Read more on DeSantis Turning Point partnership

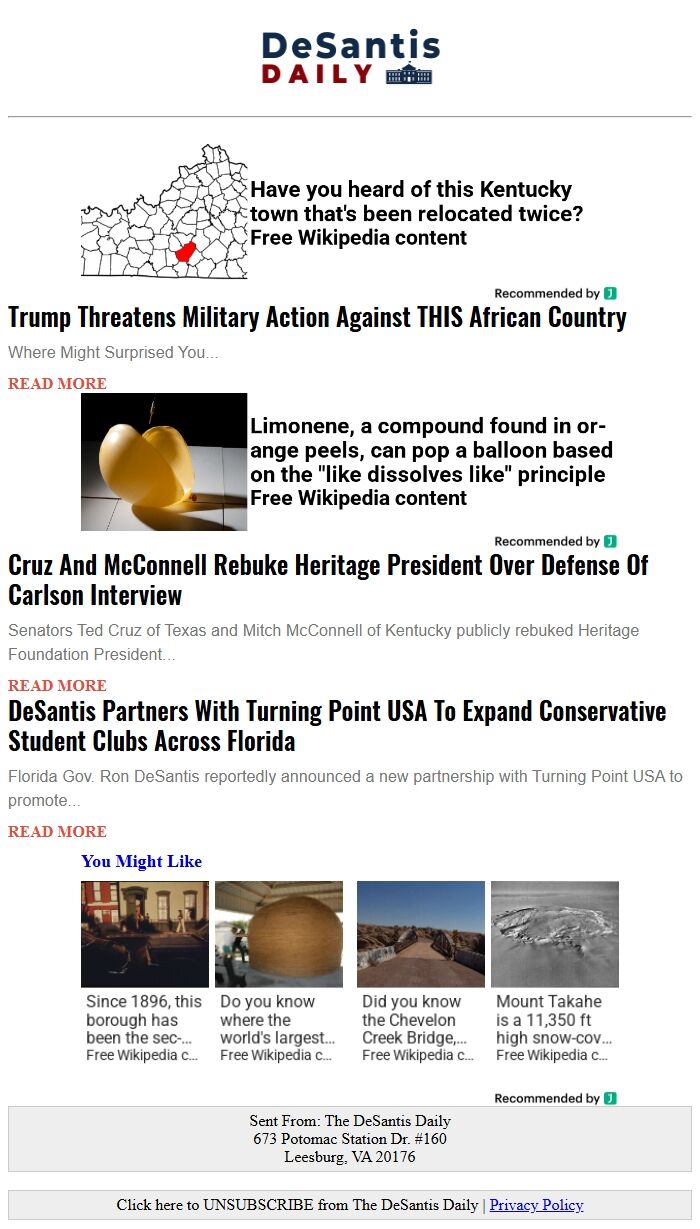pyautogui.click(x=57, y=831)
